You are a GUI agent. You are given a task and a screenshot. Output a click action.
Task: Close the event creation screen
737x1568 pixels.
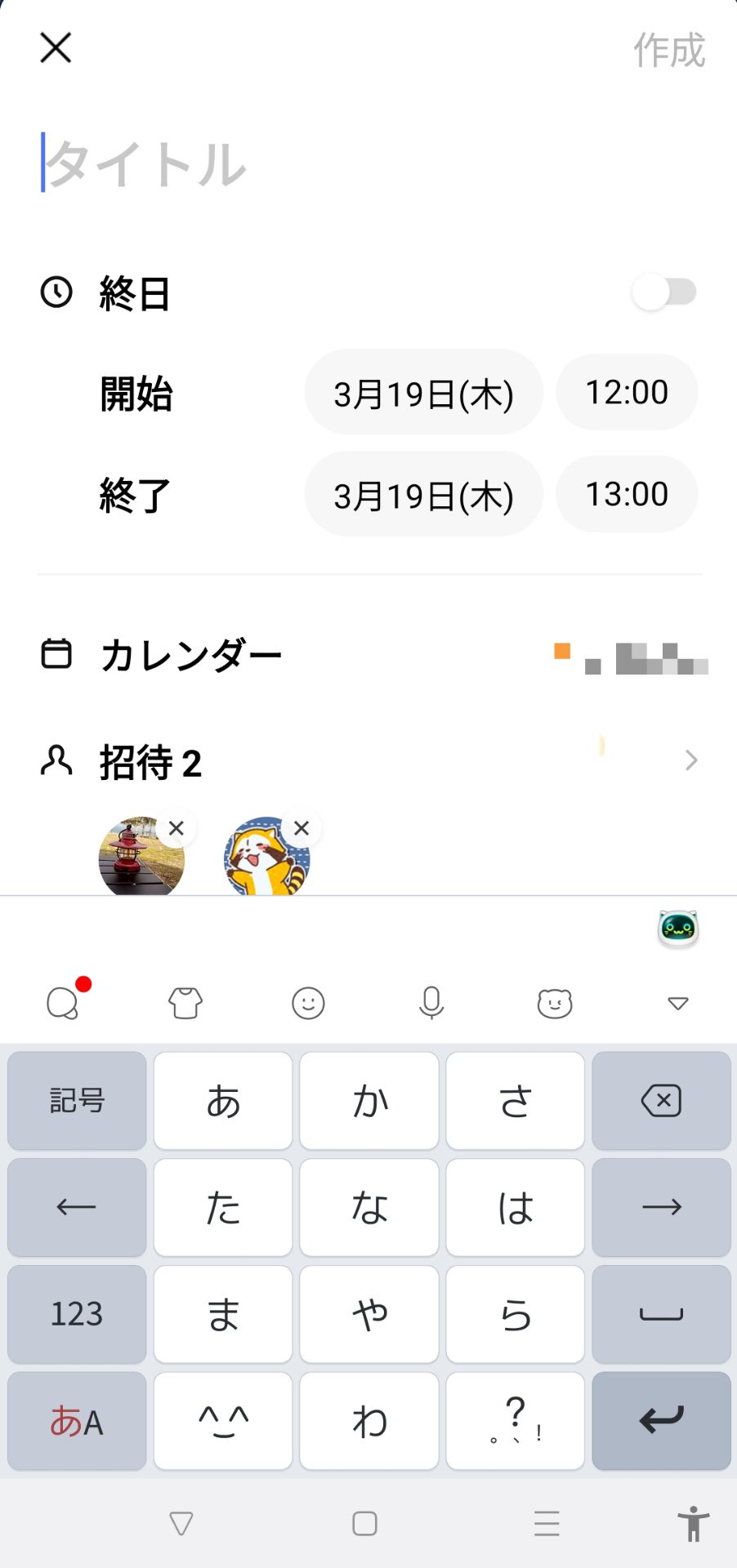[x=56, y=48]
